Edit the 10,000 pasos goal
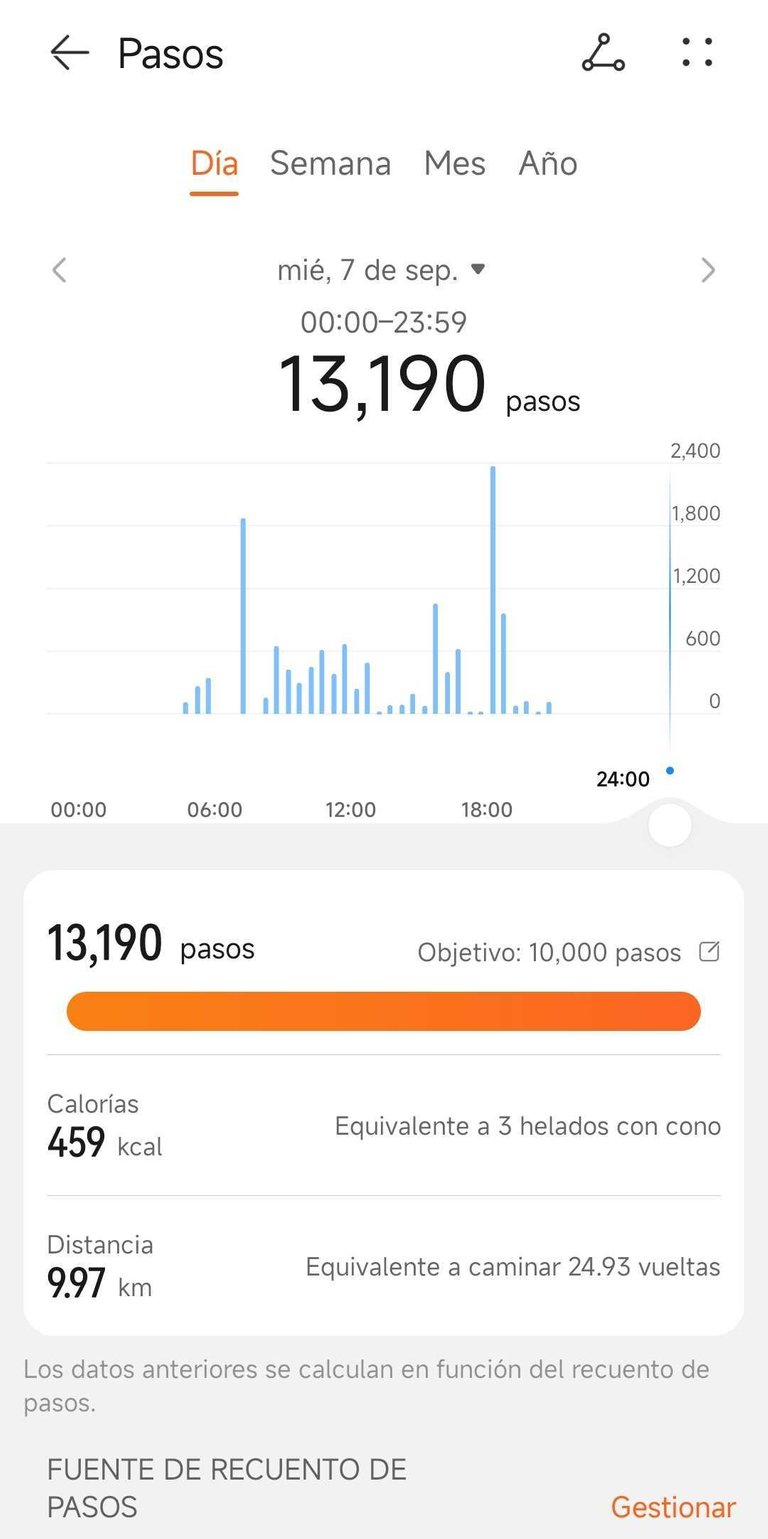 click(709, 952)
